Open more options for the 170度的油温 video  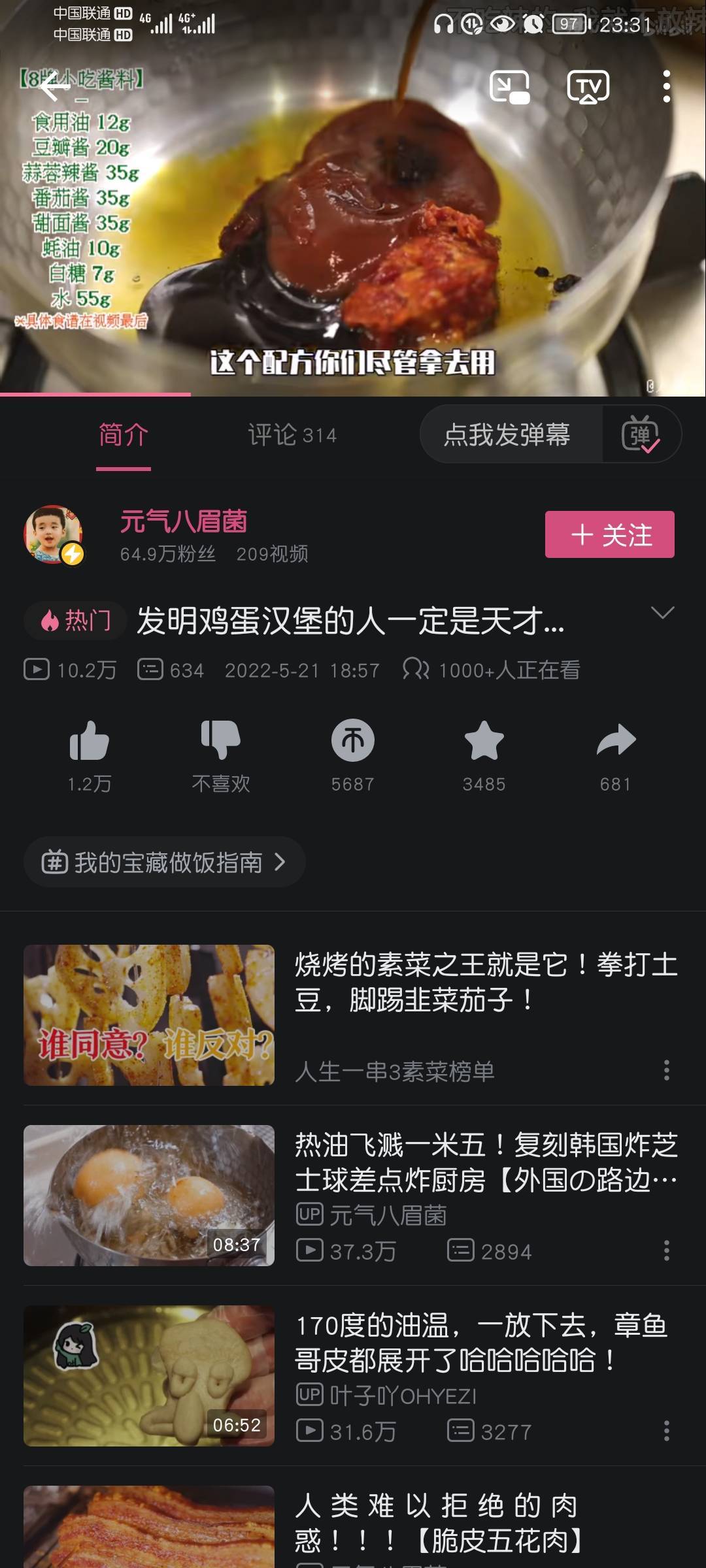(x=666, y=1431)
